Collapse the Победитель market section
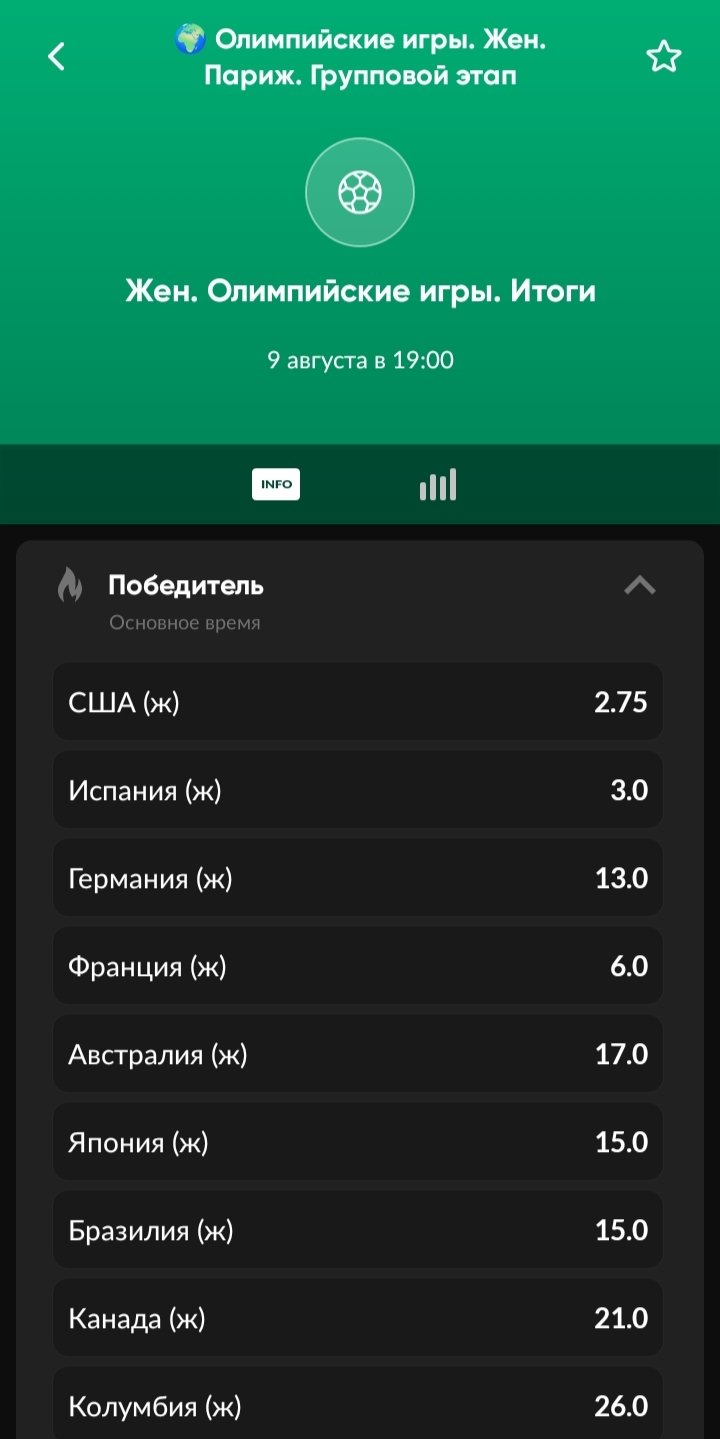 point(639,585)
